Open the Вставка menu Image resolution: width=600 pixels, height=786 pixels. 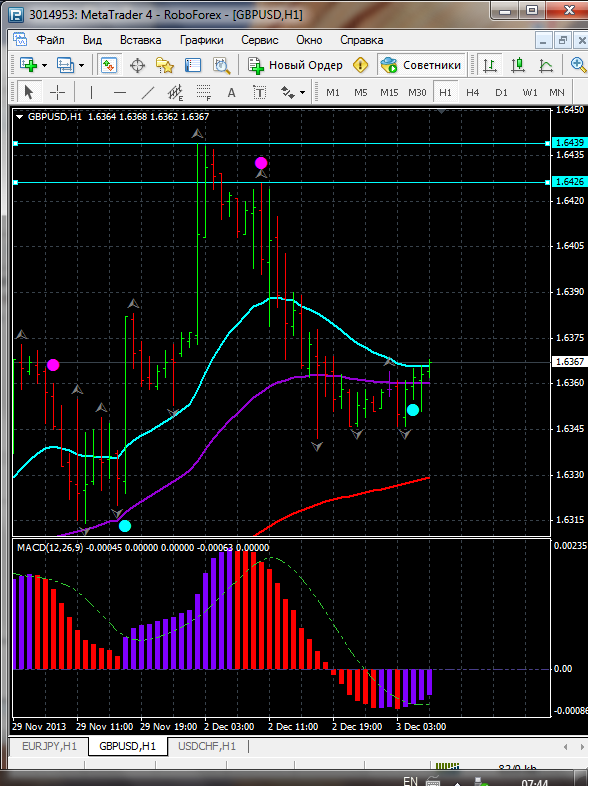140,40
